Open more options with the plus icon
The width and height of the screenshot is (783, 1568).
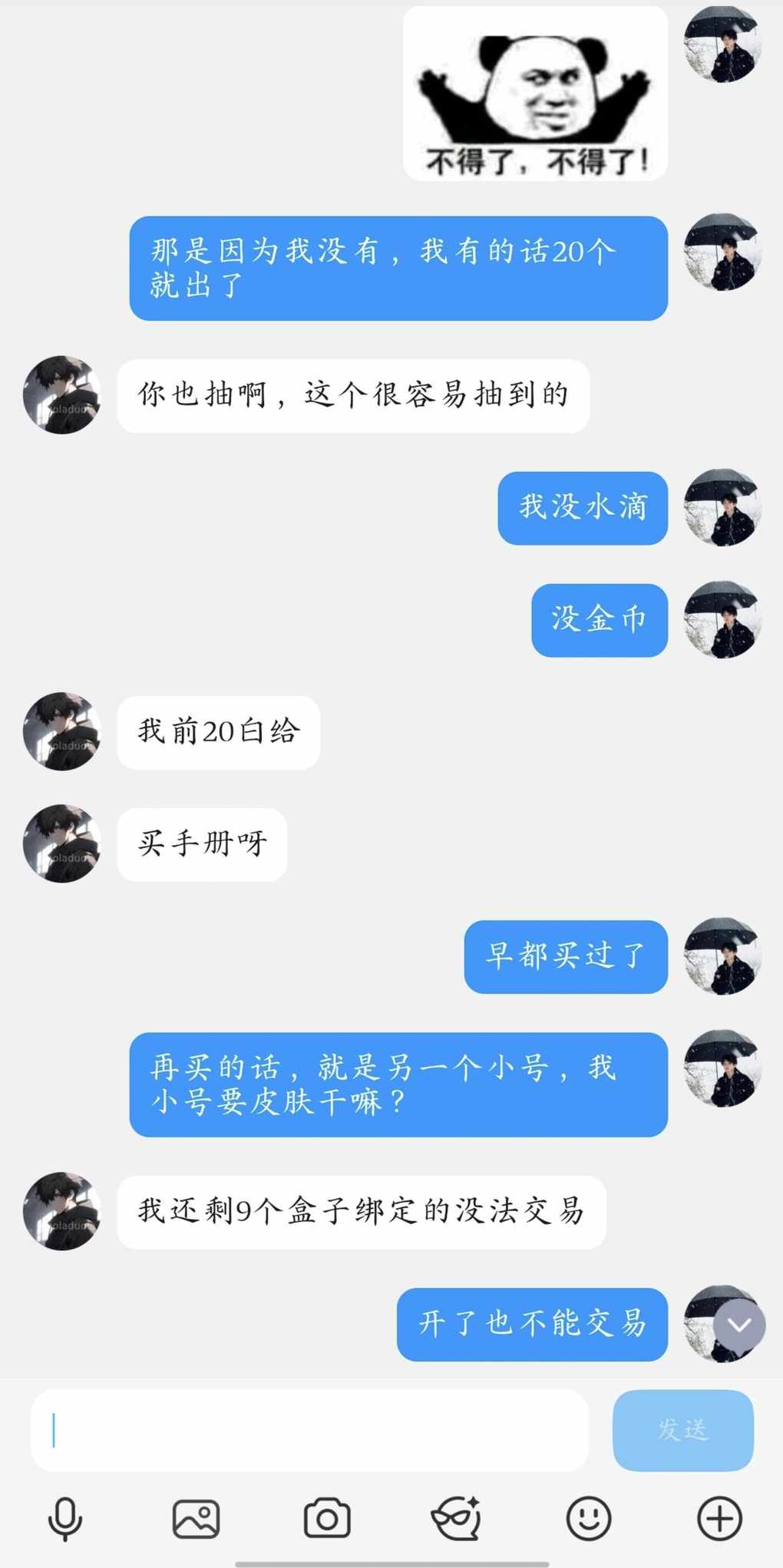click(x=719, y=1518)
